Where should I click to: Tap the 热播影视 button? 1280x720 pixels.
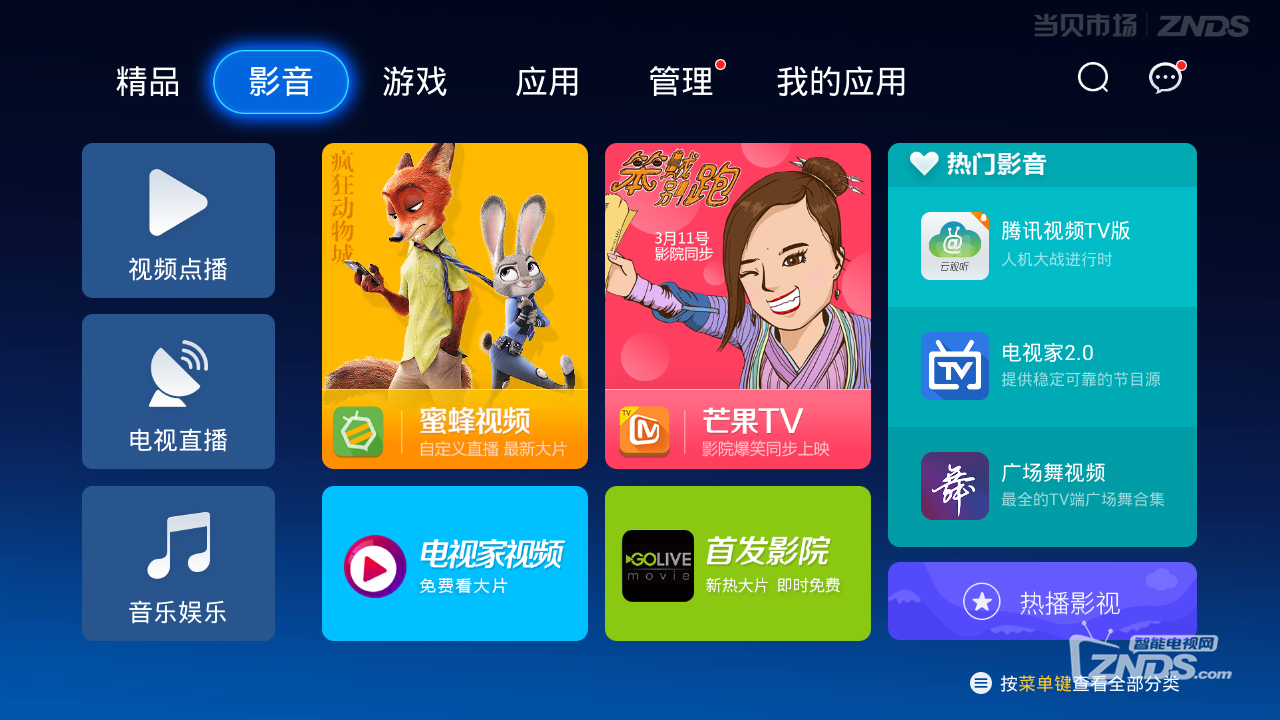click(x=1042, y=602)
